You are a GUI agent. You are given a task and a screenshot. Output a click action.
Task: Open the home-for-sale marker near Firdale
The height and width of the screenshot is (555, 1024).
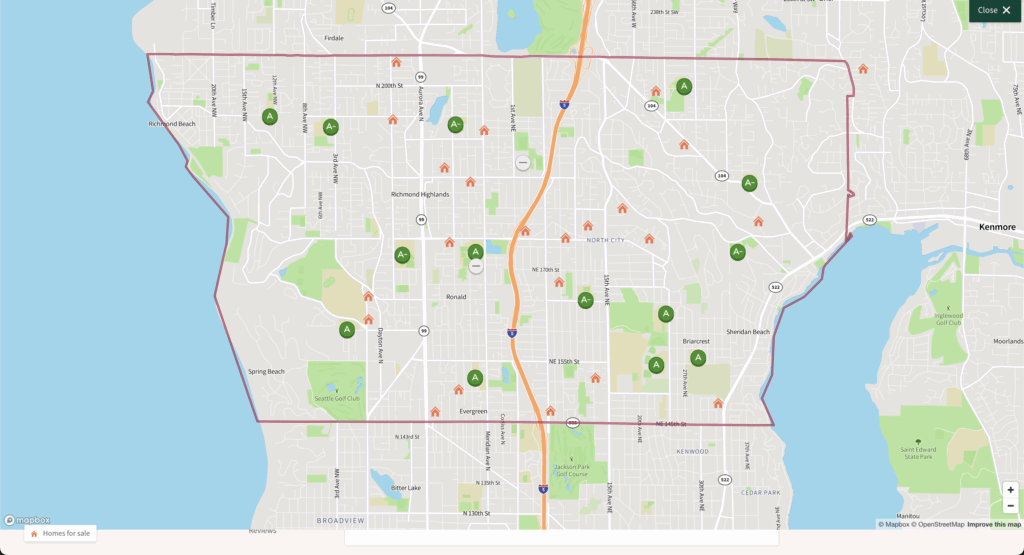[x=396, y=62]
